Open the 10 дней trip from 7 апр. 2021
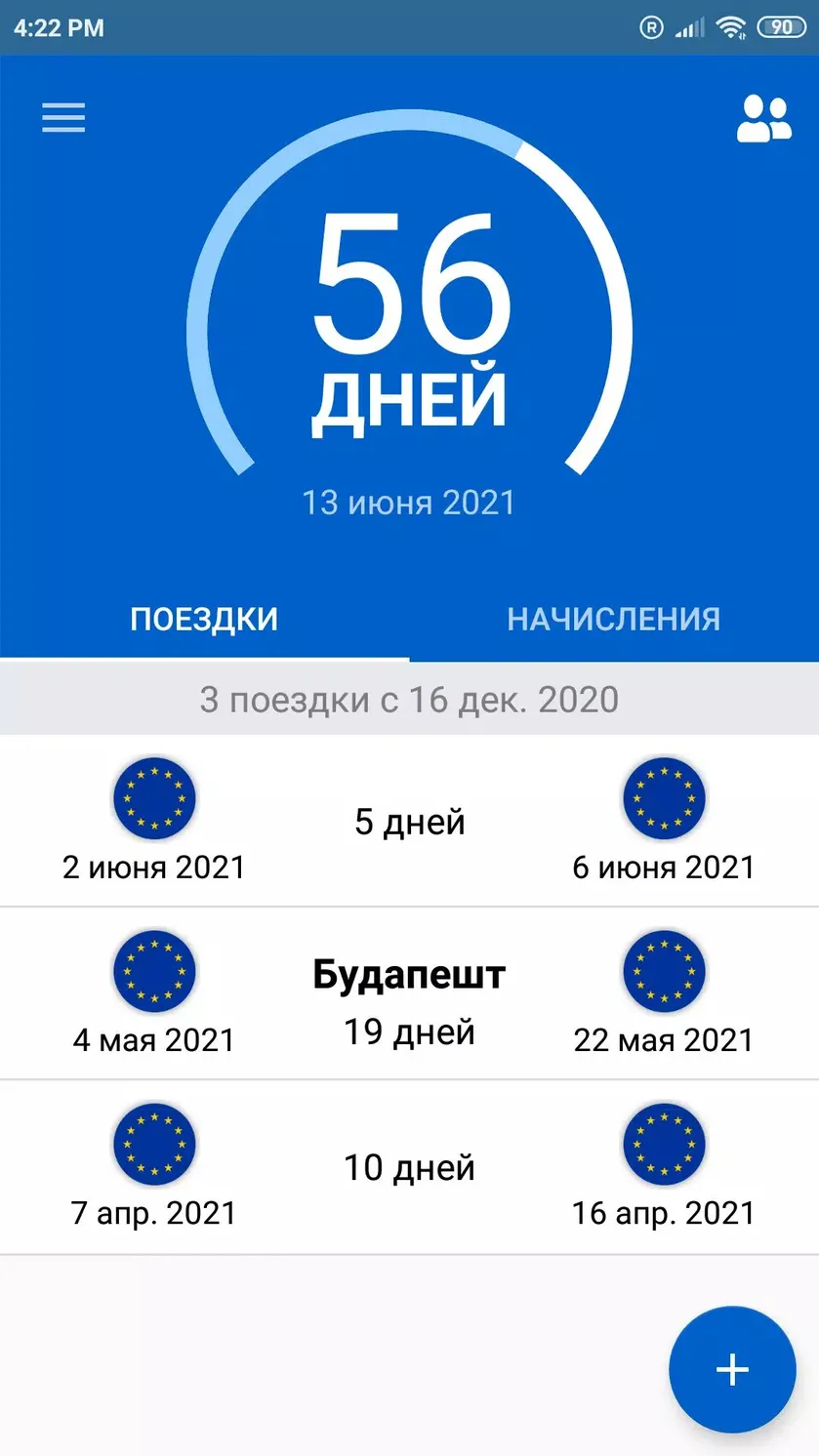 click(409, 1167)
